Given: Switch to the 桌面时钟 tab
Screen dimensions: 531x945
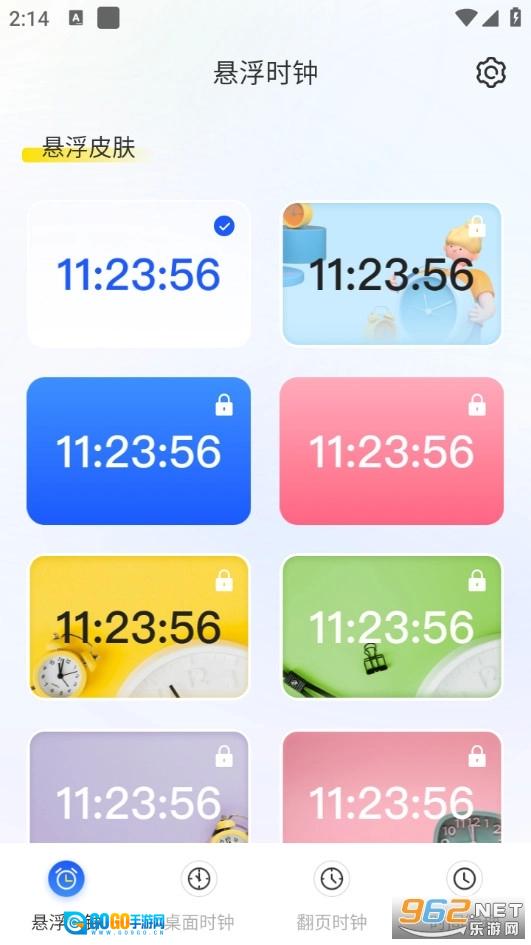Looking at the screenshot, I should 199,896.
